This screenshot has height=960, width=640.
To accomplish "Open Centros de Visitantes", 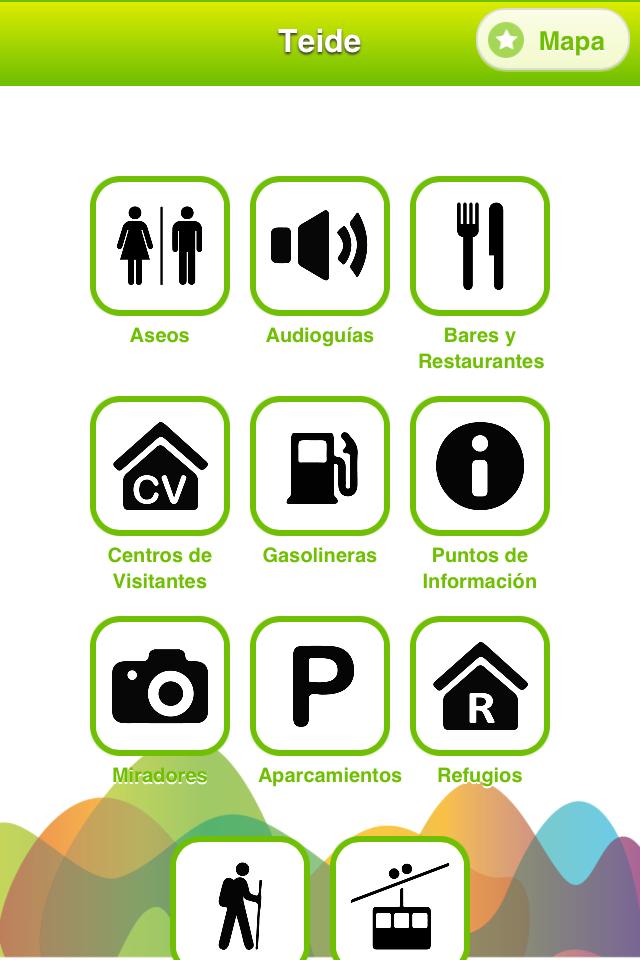I will pos(160,466).
